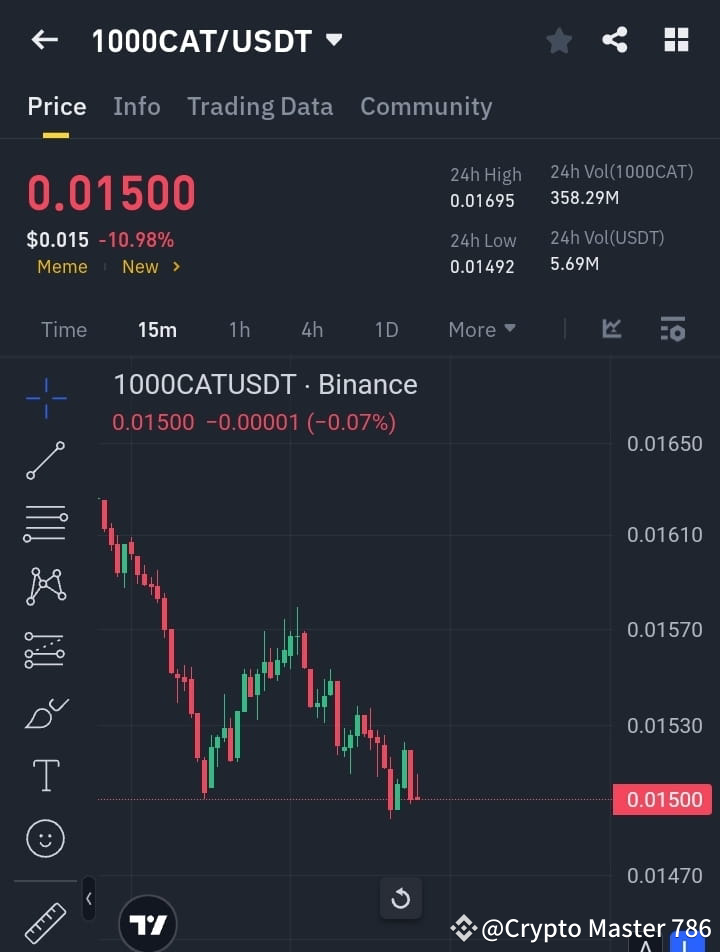Open the emoji sticker tool
The width and height of the screenshot is (720, 952).
coord(45,838)
